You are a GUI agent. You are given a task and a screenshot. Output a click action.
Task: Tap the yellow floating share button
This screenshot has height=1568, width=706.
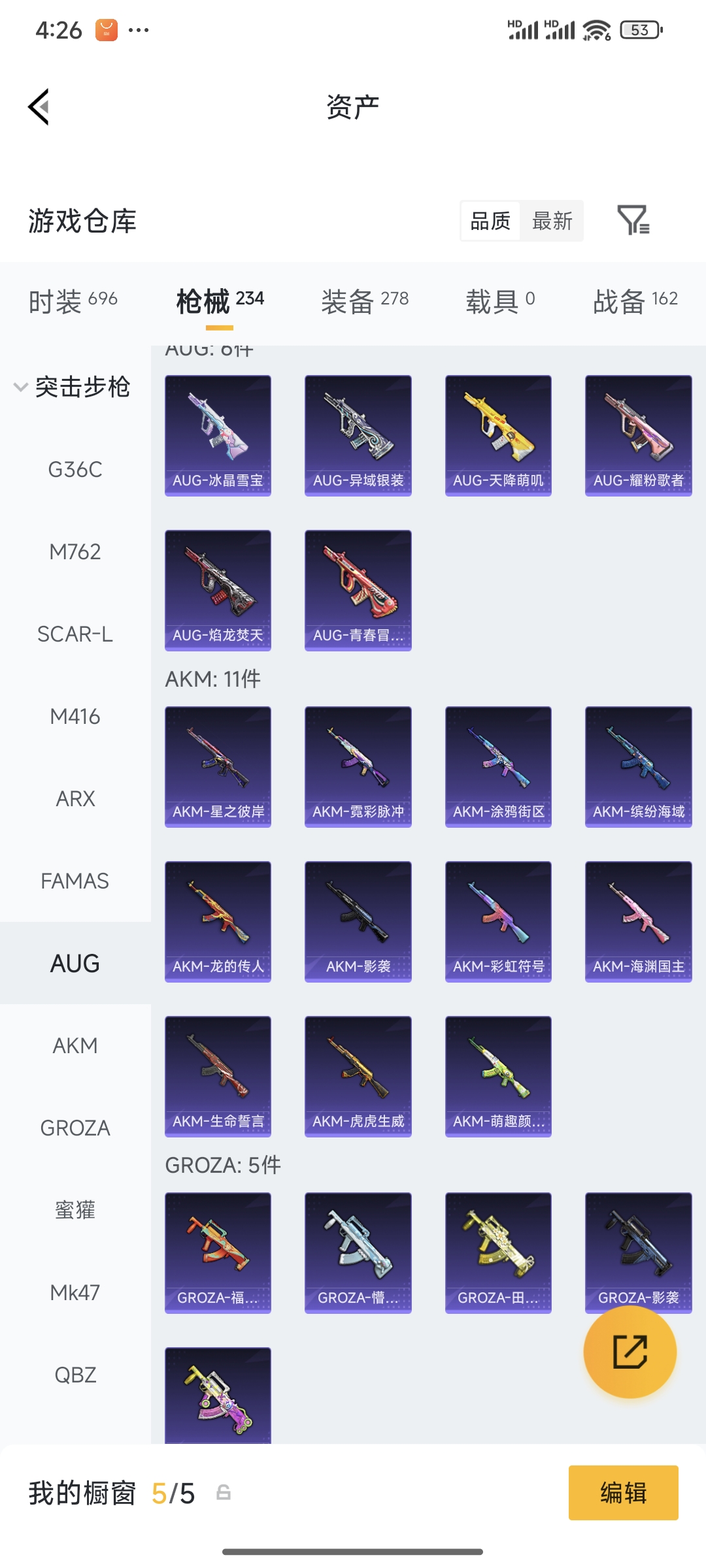pos(630,1352)
